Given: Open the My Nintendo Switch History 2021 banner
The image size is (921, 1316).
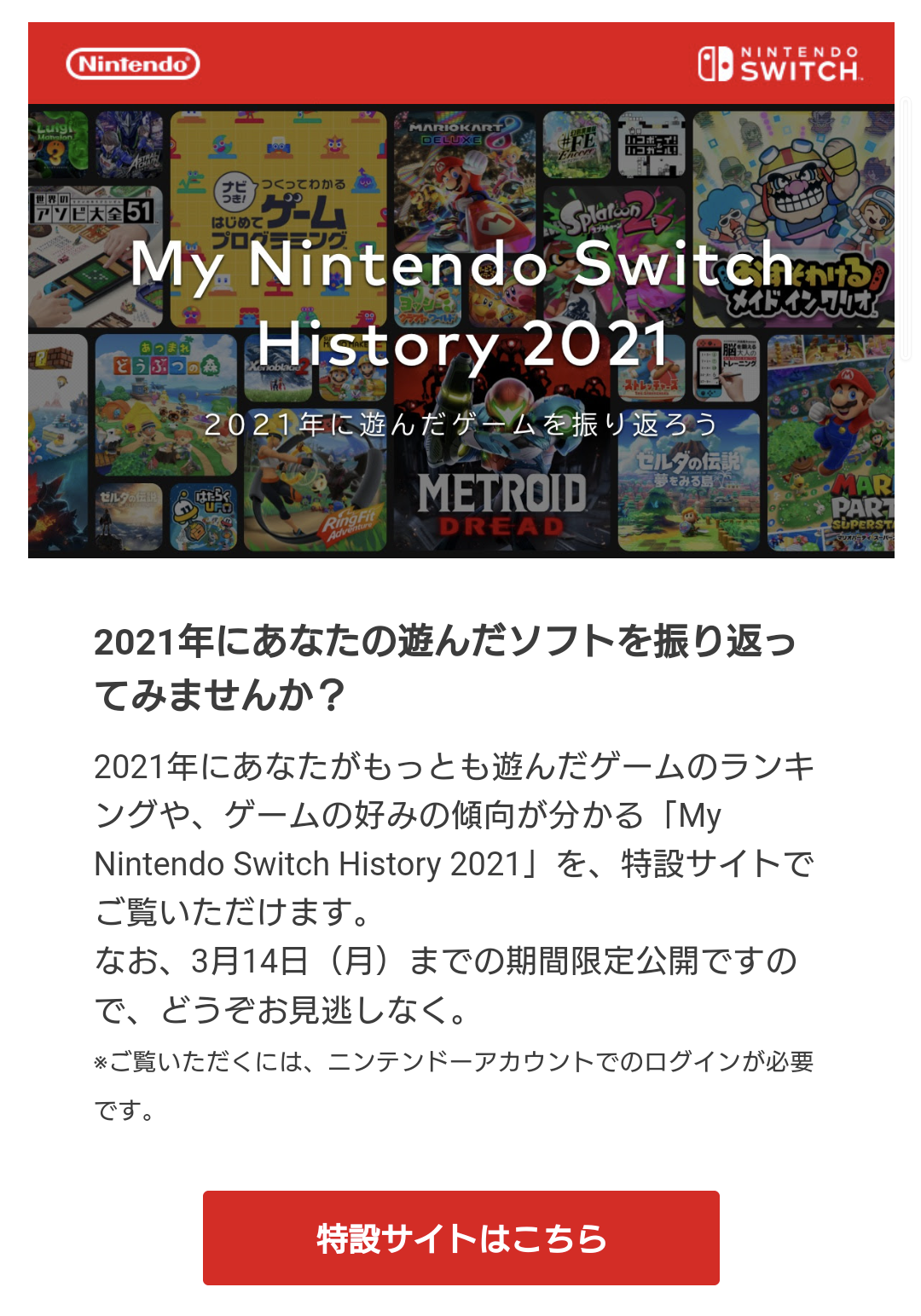Looking at the screenshot, I should (x=460, y=331).
